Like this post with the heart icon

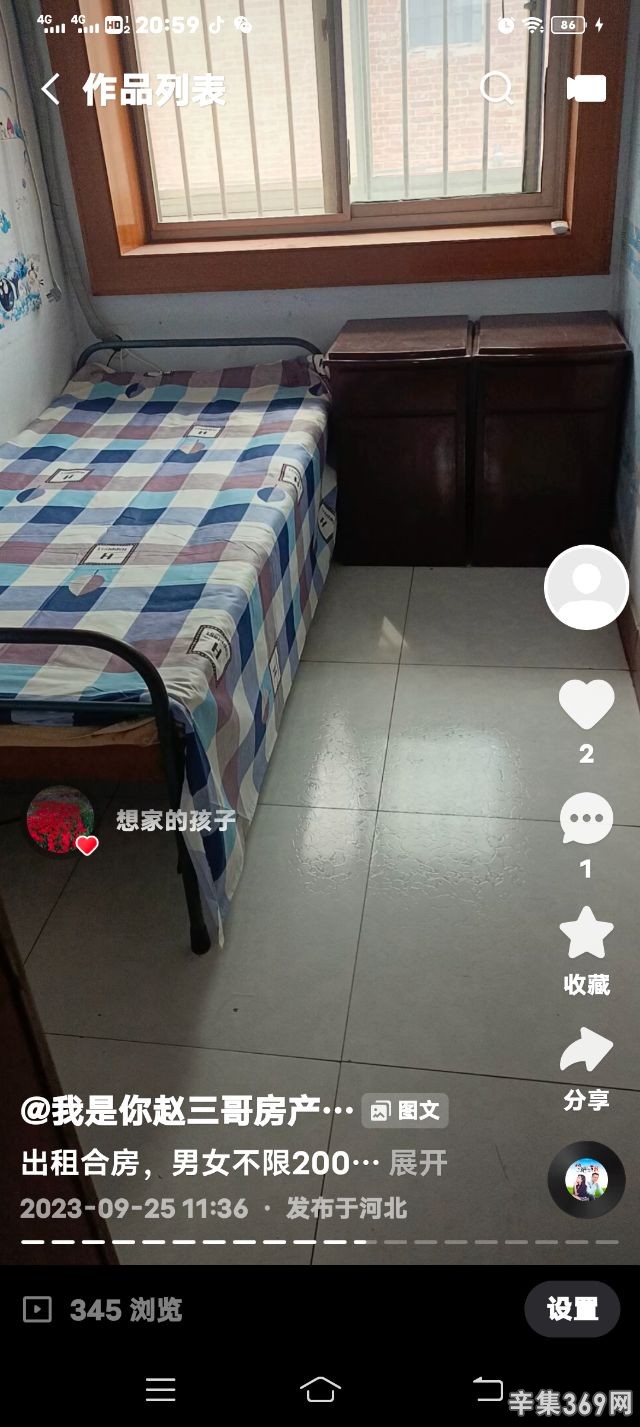[x=586, y=705]
